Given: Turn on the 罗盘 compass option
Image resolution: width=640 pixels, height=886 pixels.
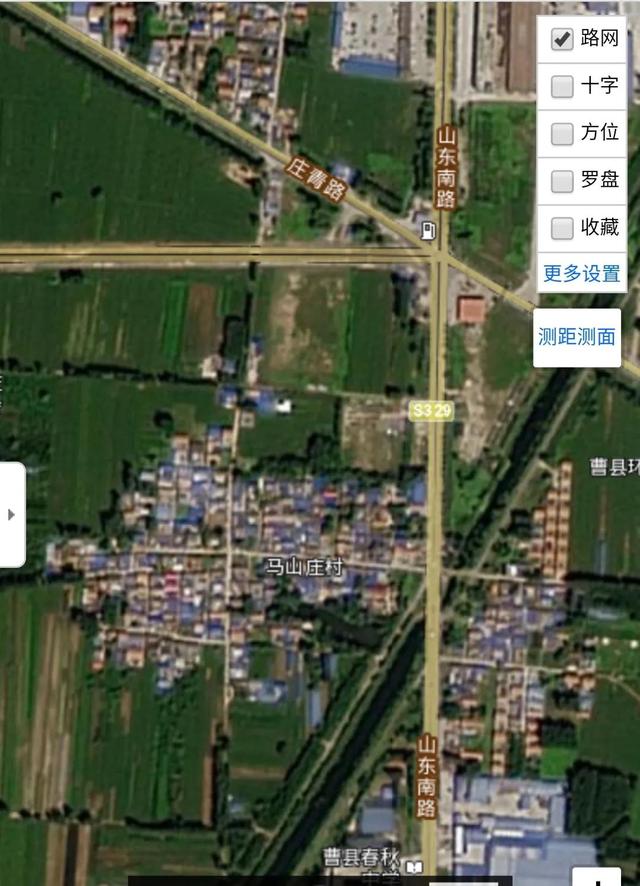Looking at the screenshot, I should click(563, 181).
